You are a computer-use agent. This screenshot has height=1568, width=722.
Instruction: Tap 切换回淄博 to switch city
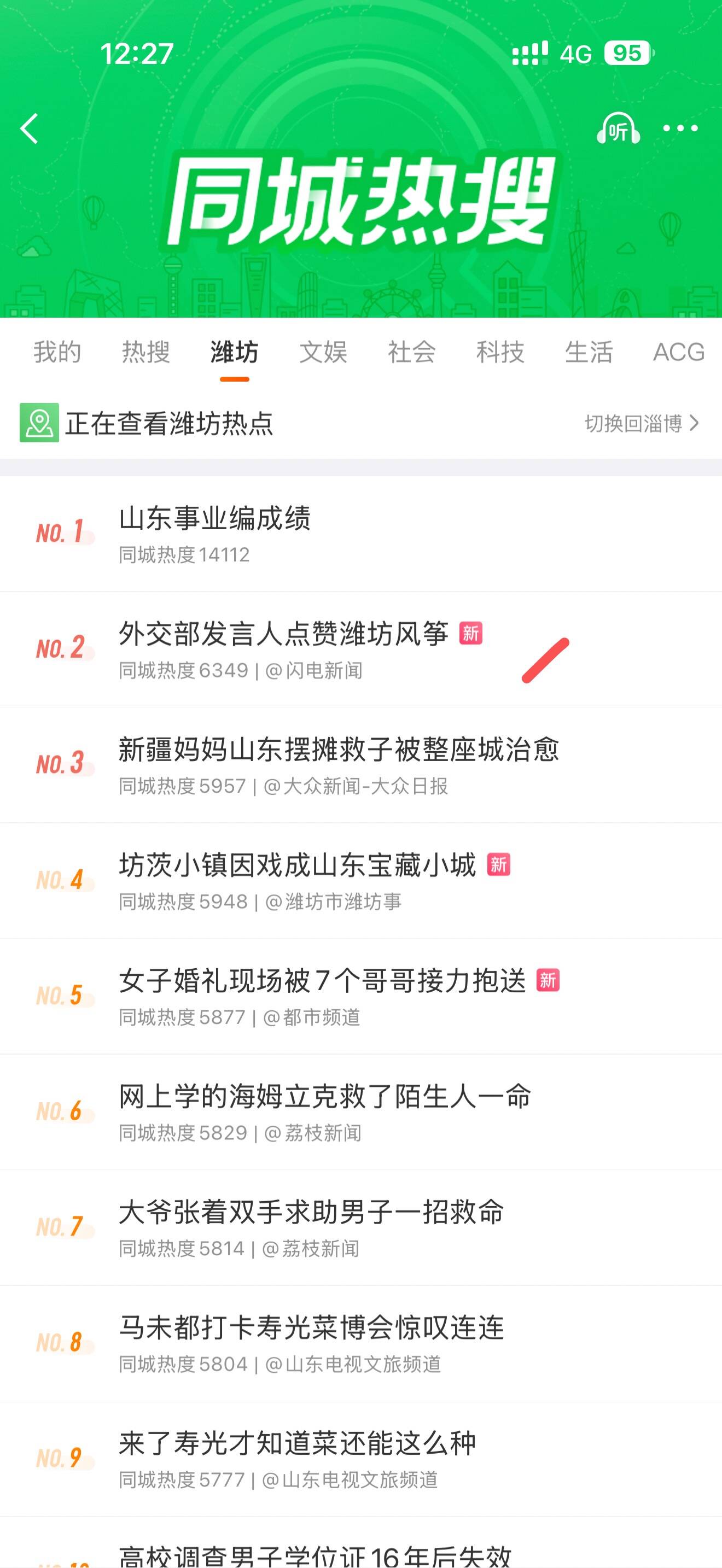pos(641,423)
